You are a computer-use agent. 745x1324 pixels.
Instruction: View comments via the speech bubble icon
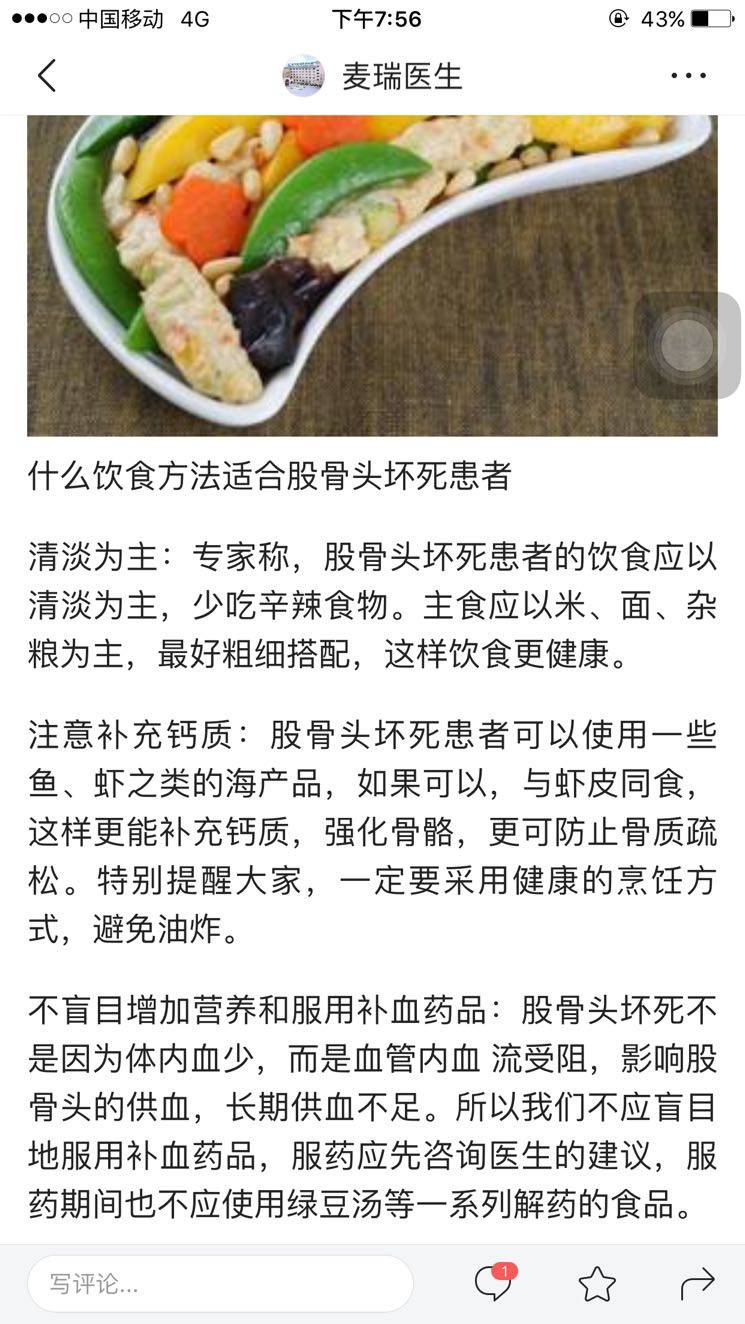[493, 1283]
